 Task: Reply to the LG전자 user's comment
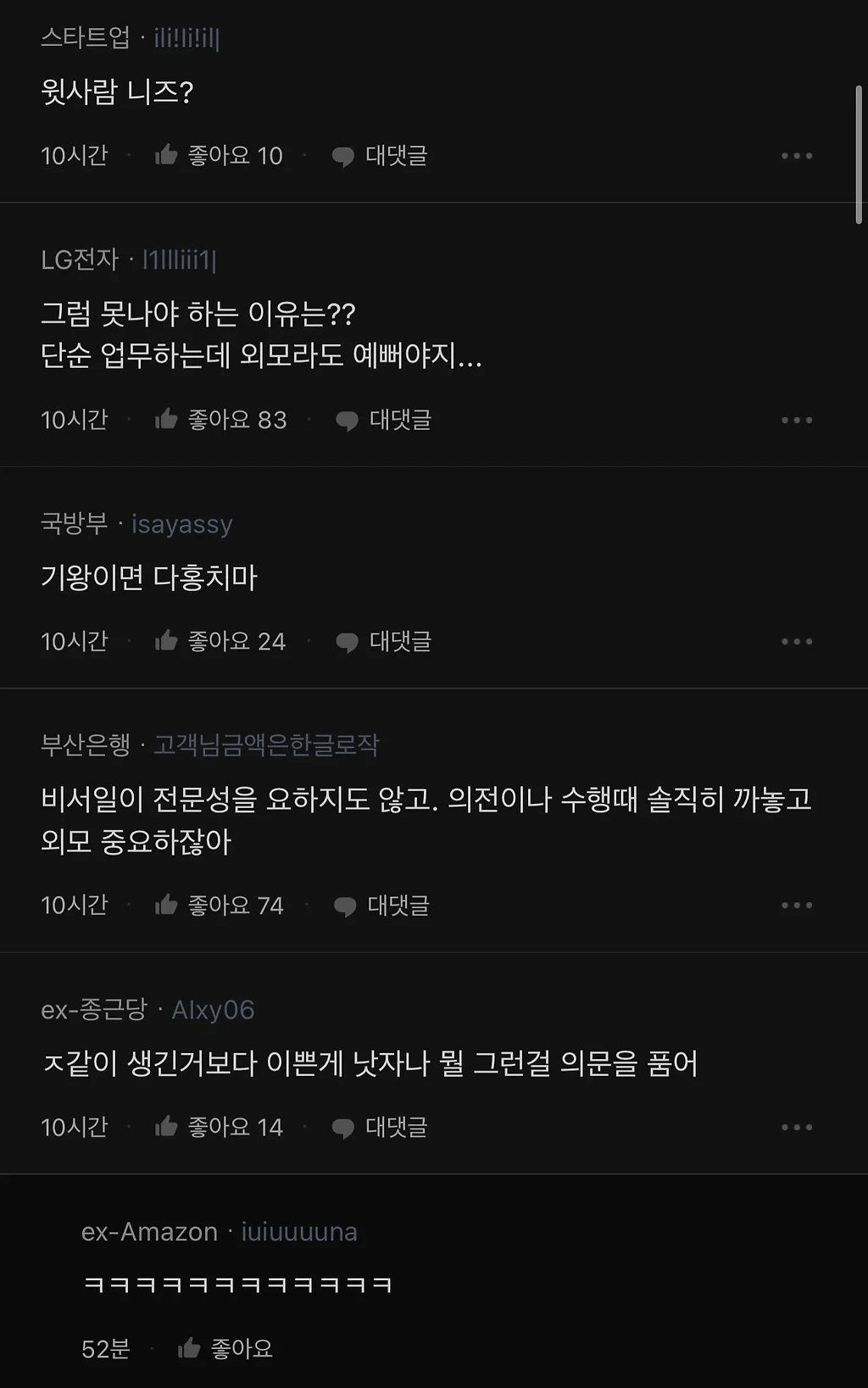(x=383, y=420)
